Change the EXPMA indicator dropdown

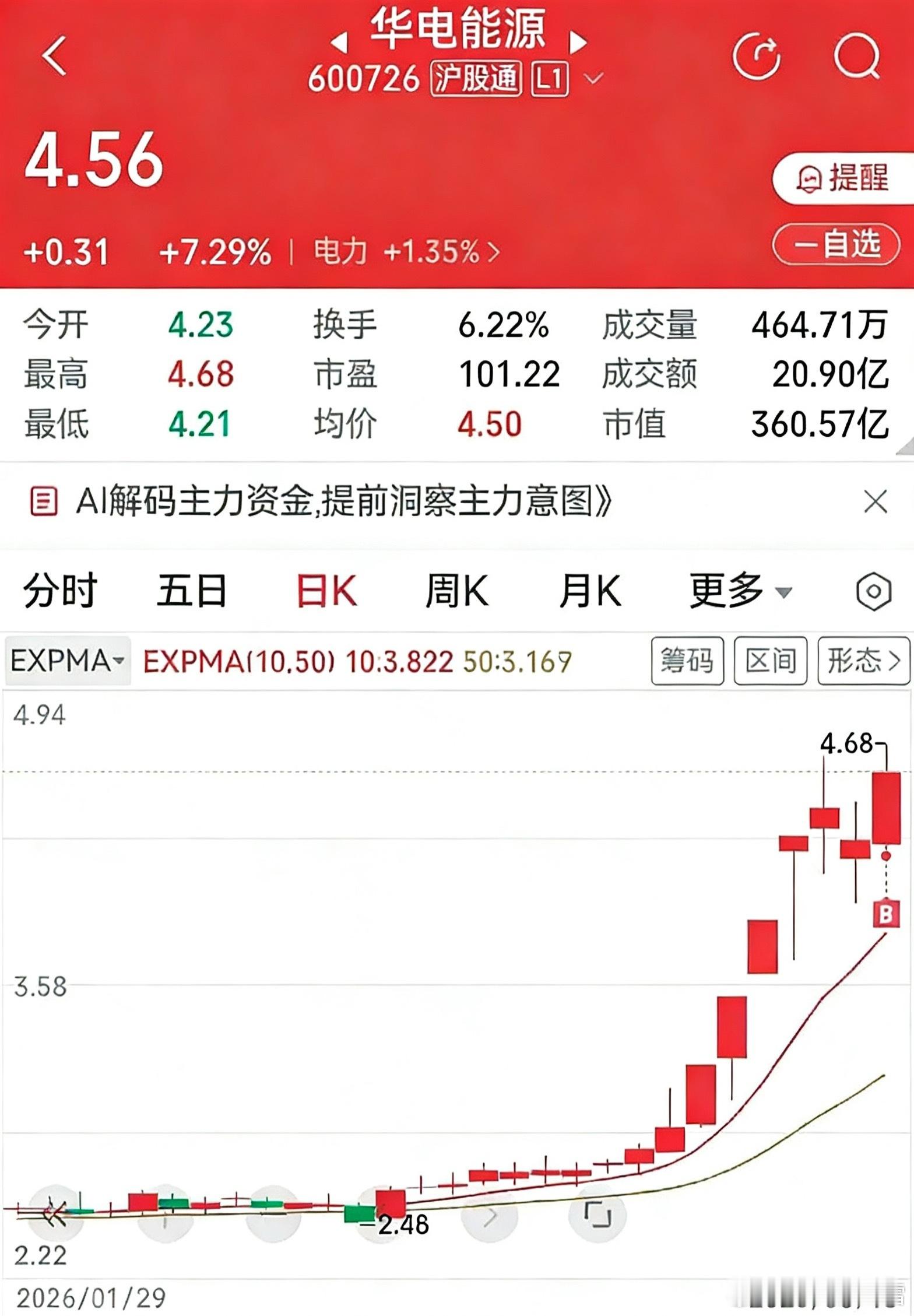pyautogui.click(x=68, y=661)
